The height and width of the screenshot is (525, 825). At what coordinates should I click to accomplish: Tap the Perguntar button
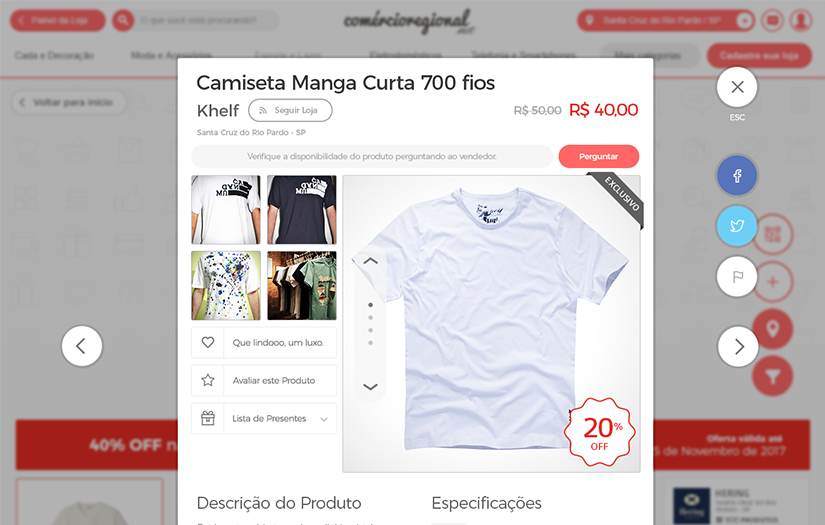click(598, 156)
